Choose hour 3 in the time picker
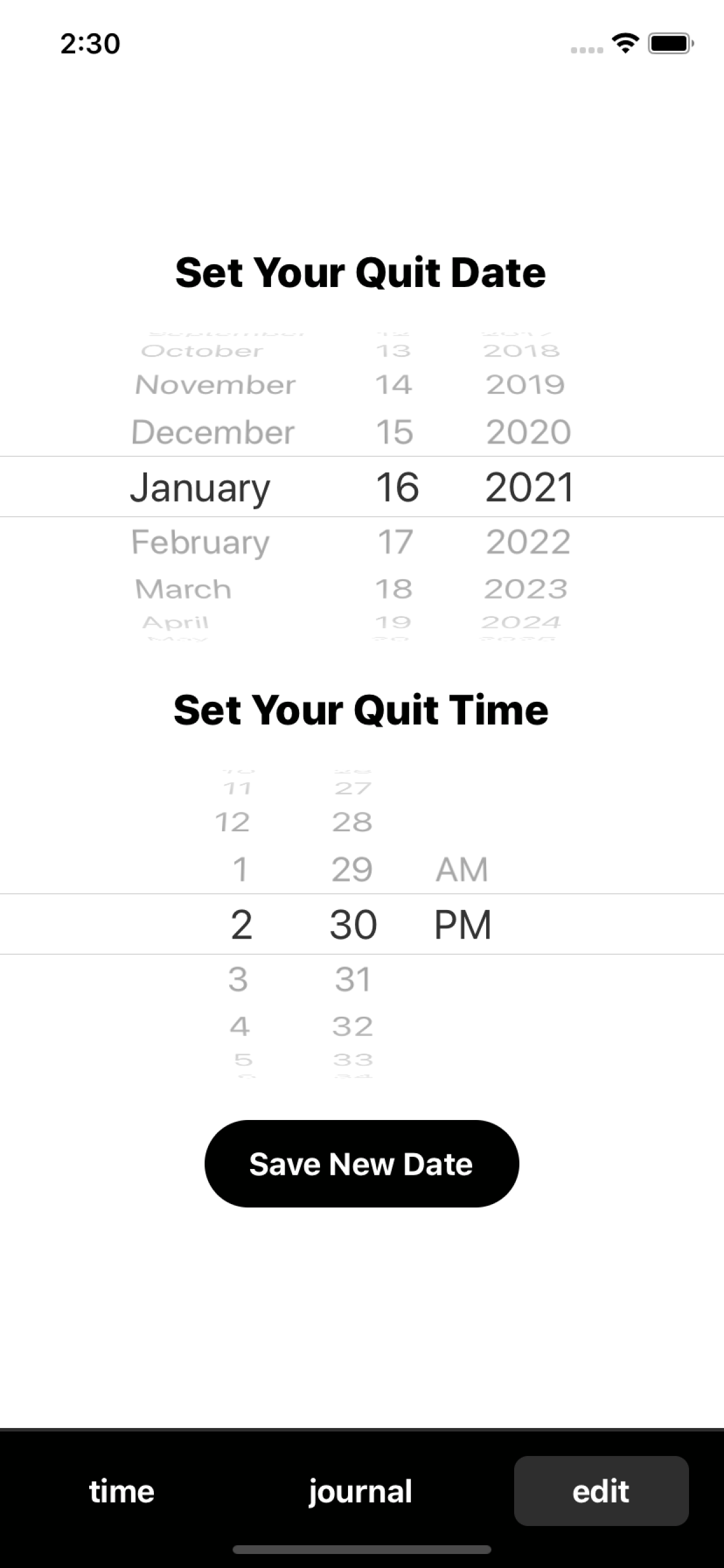The width and height of the screenshot is (724, 1568). [x=238, y=979]
